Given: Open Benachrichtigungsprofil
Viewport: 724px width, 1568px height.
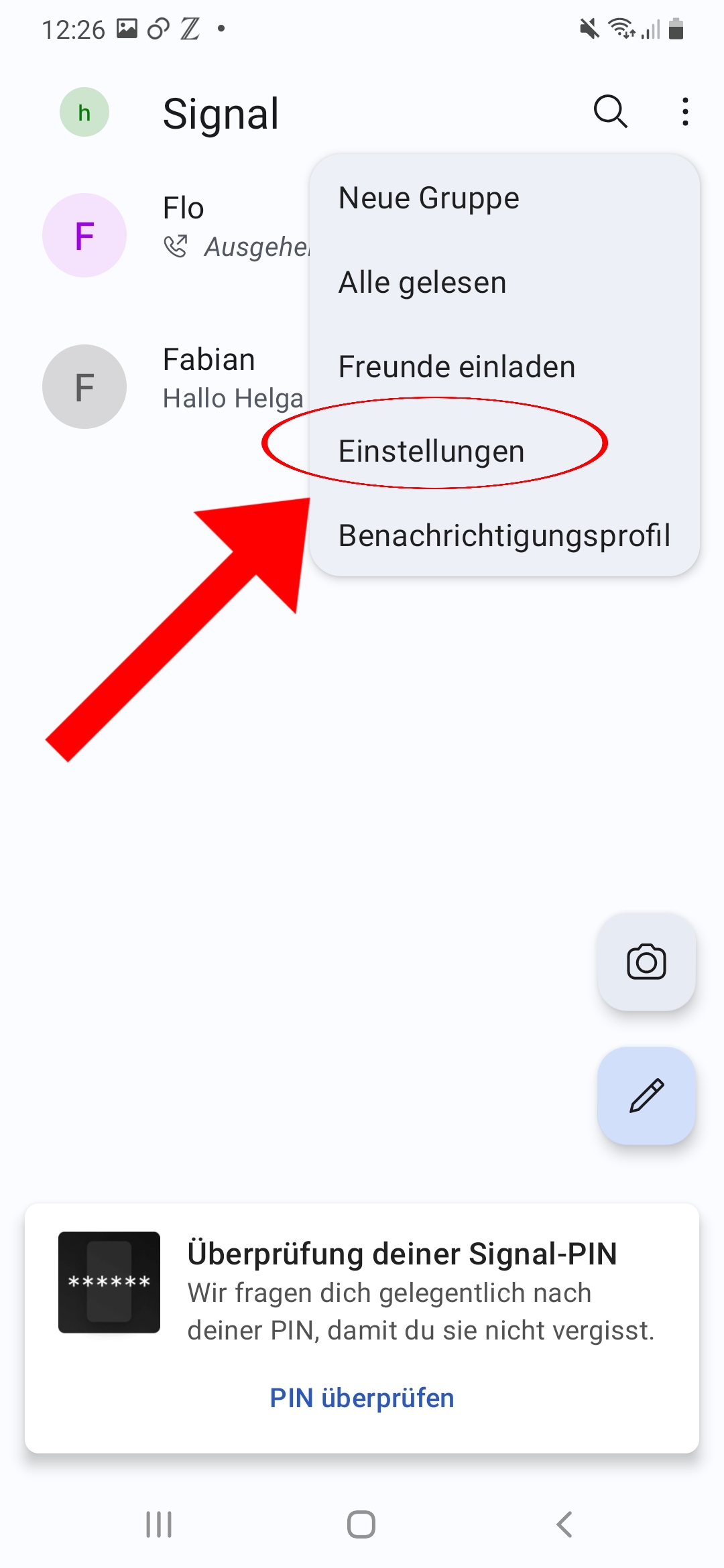Looking at the screenshot, I should tap(504, 536).
